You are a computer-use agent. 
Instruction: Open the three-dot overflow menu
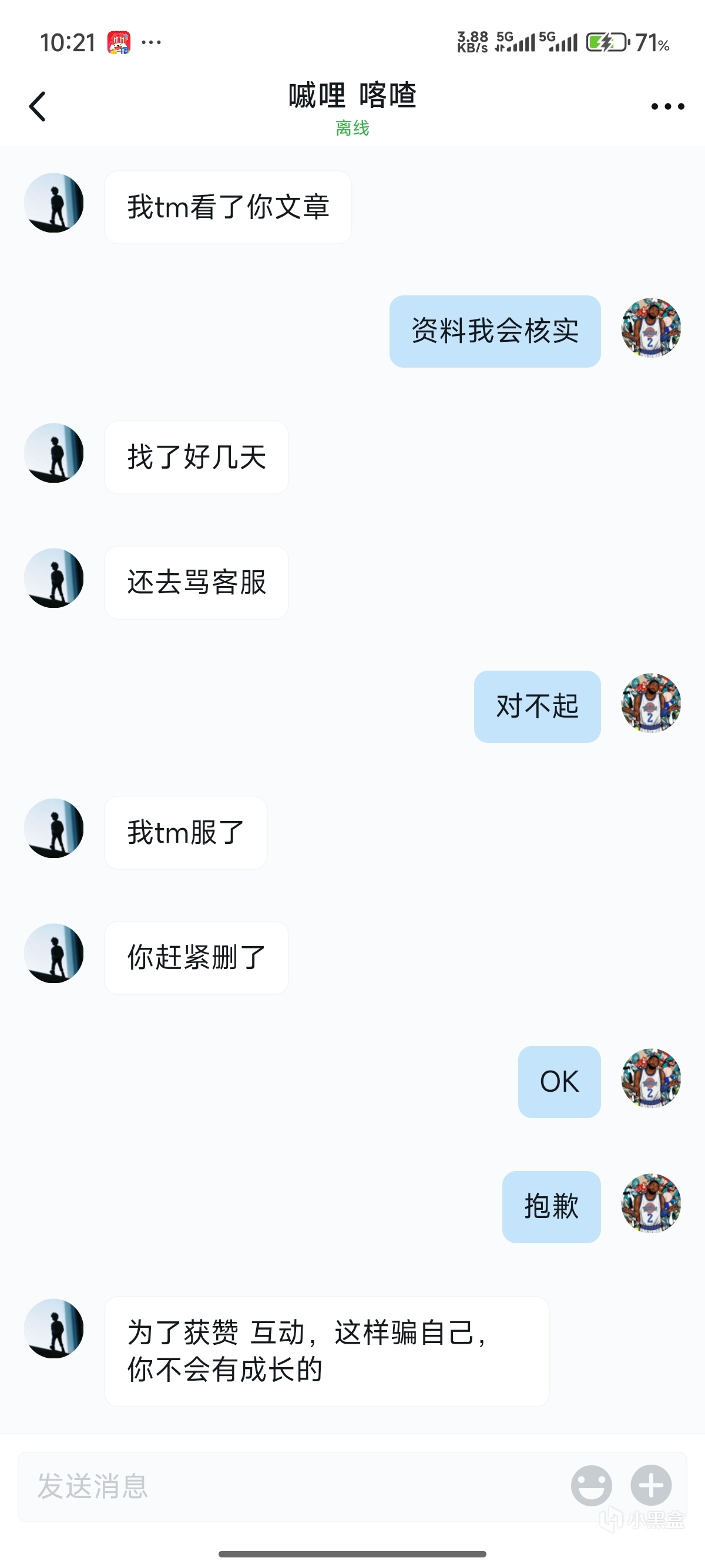[x=667, y=106]
